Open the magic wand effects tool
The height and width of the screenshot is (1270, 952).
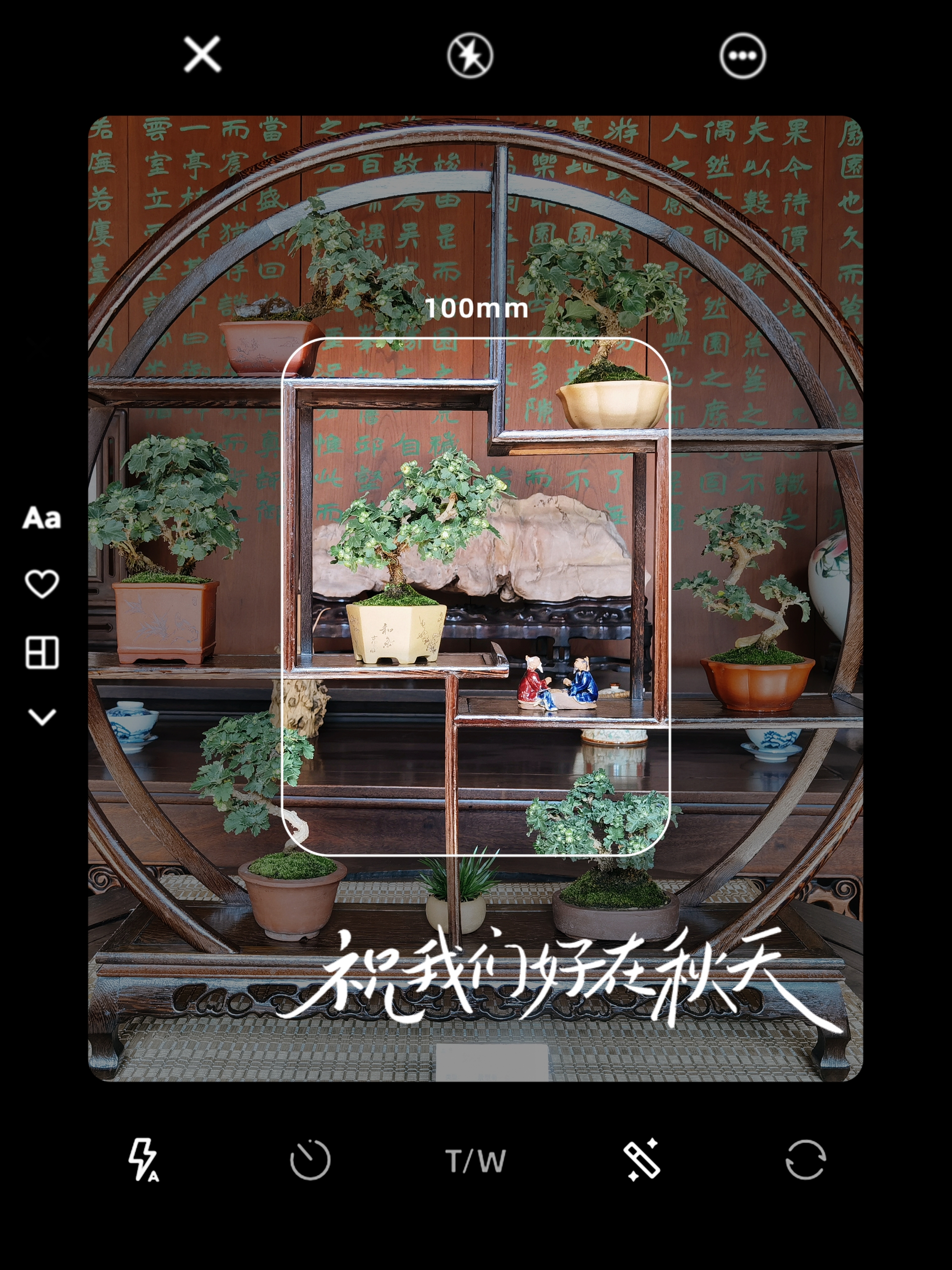point(641,1160)
